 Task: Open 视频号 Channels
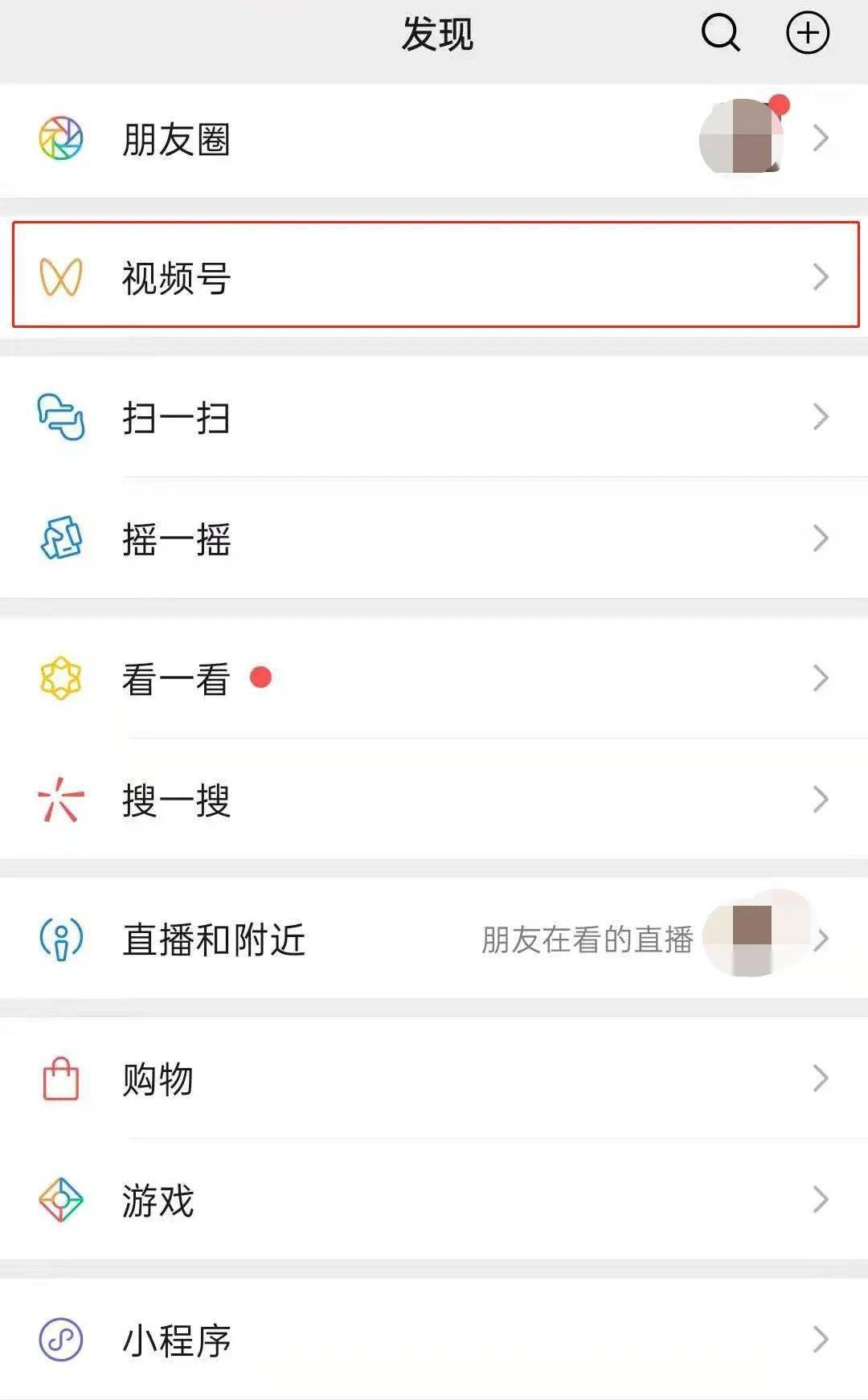tap(434, 277)
